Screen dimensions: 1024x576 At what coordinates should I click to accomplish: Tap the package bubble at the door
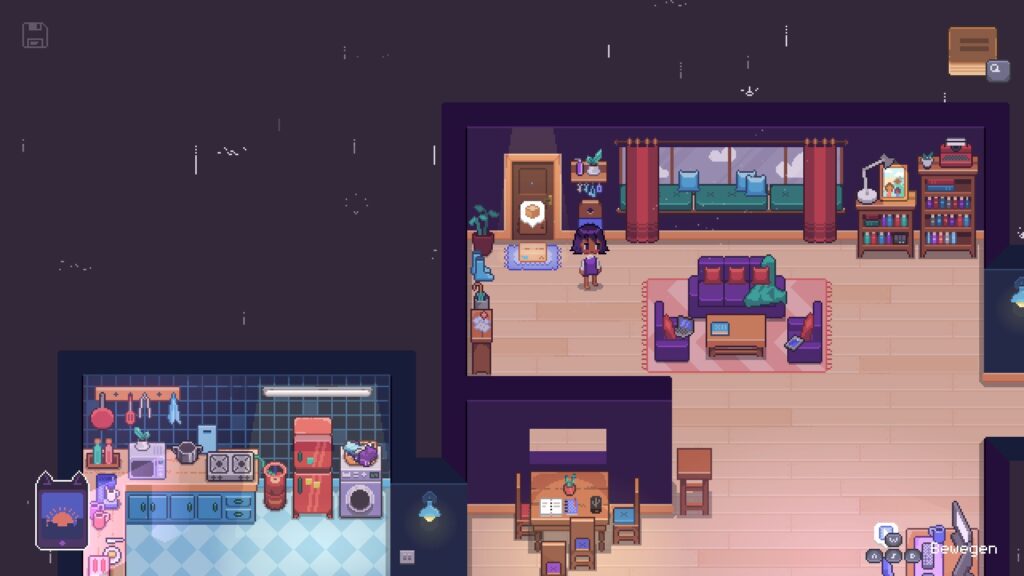(533, 213)
